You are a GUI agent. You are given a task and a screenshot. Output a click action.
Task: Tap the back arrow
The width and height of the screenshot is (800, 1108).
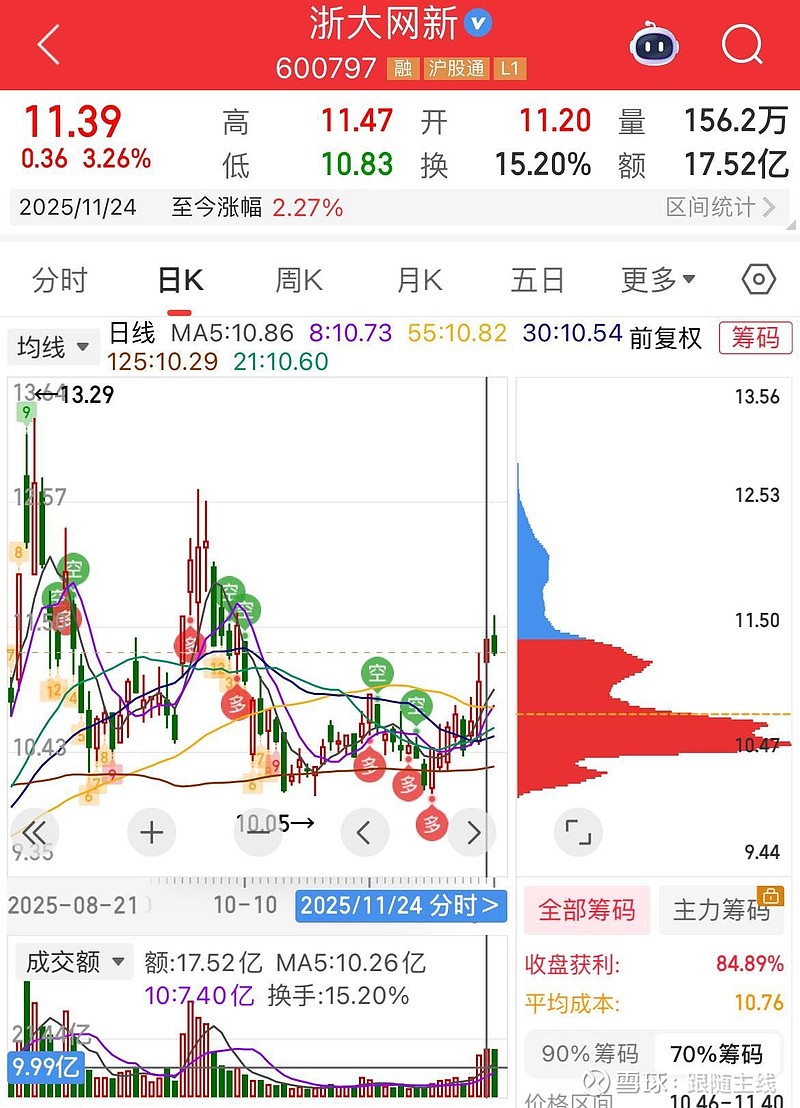pyautogui.click(x=47, y=45)
